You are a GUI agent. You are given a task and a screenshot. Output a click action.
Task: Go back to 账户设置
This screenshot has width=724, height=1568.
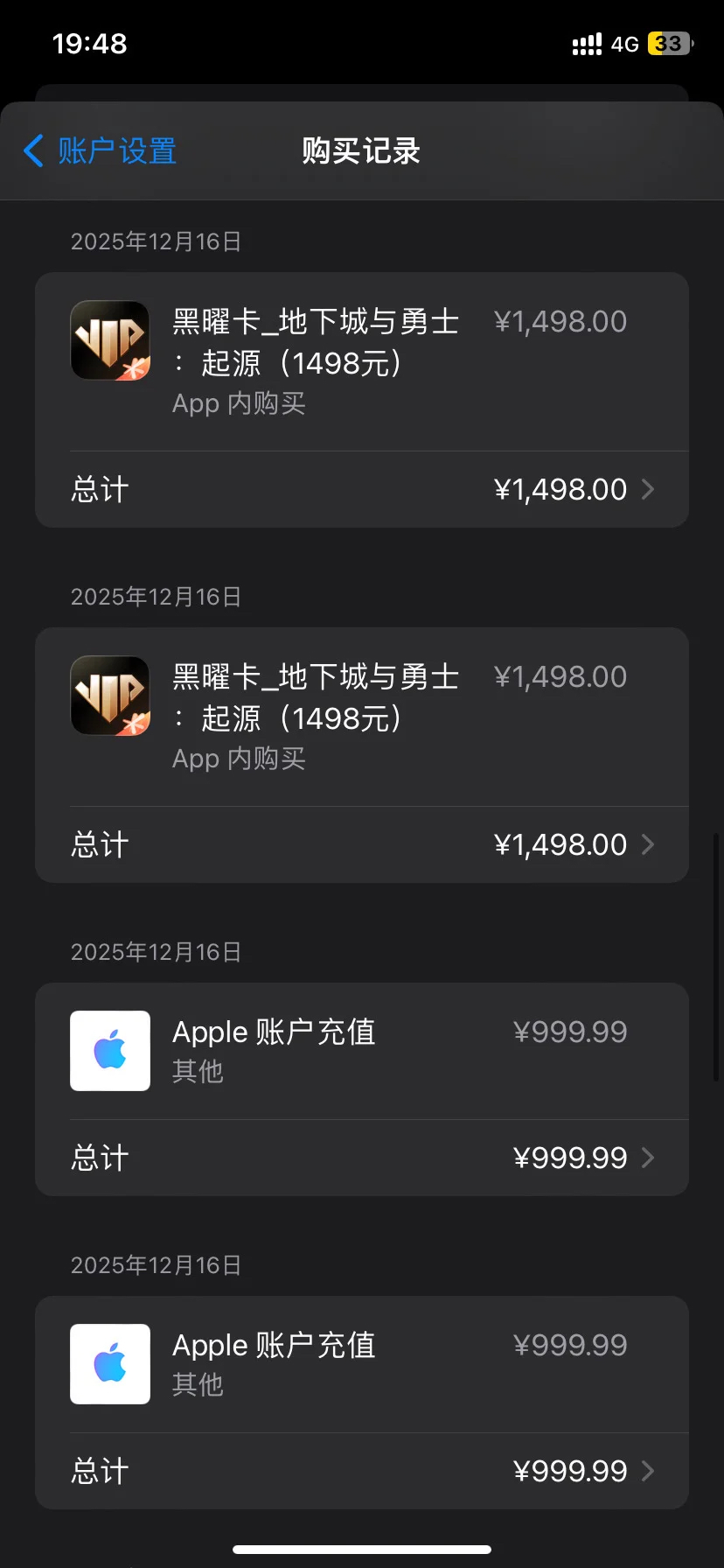[100, 151]
